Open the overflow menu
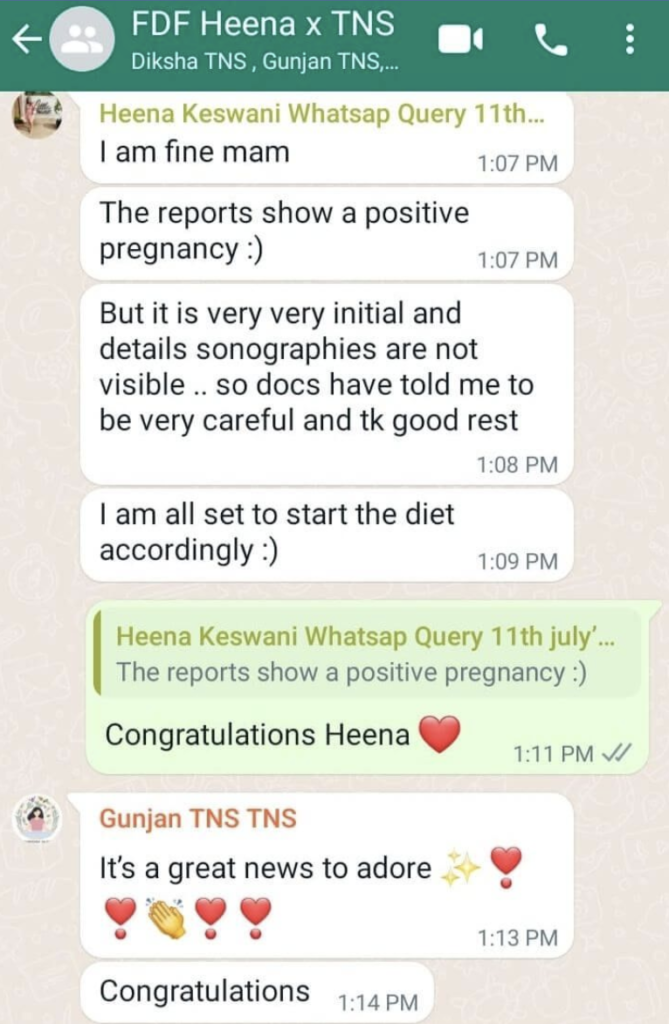Screen dimensions: 669x1024 [629, 40]
